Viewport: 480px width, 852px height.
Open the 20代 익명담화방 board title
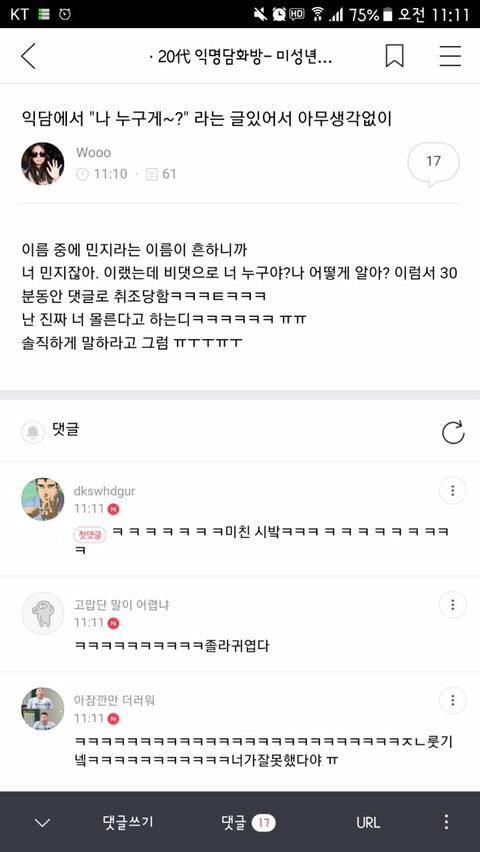240,57
